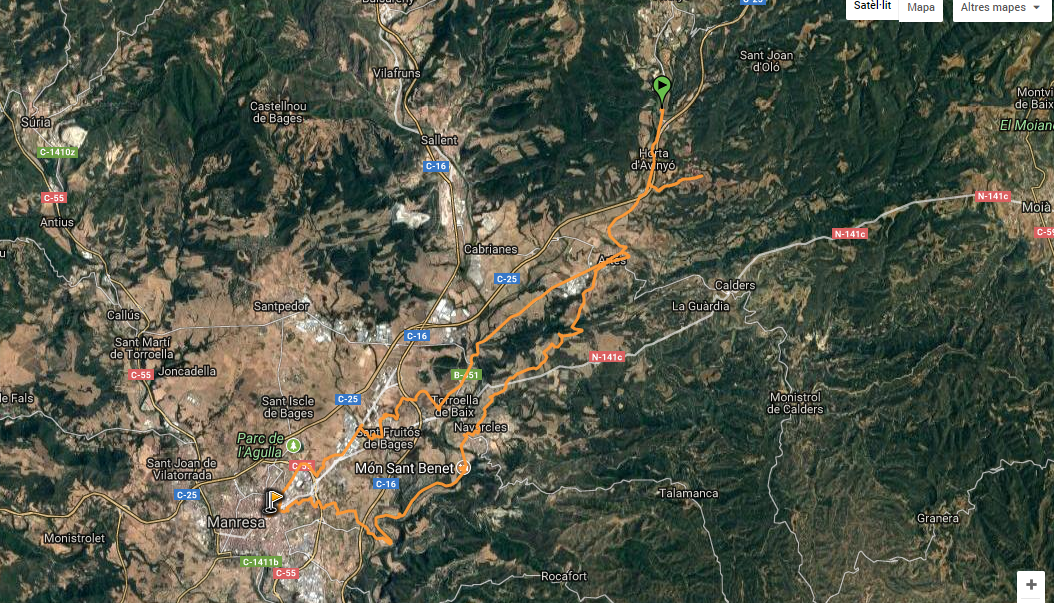Open the Altres mapes dropdown
The height and width of the screenshot is (603, 1054).
(998, 8)
